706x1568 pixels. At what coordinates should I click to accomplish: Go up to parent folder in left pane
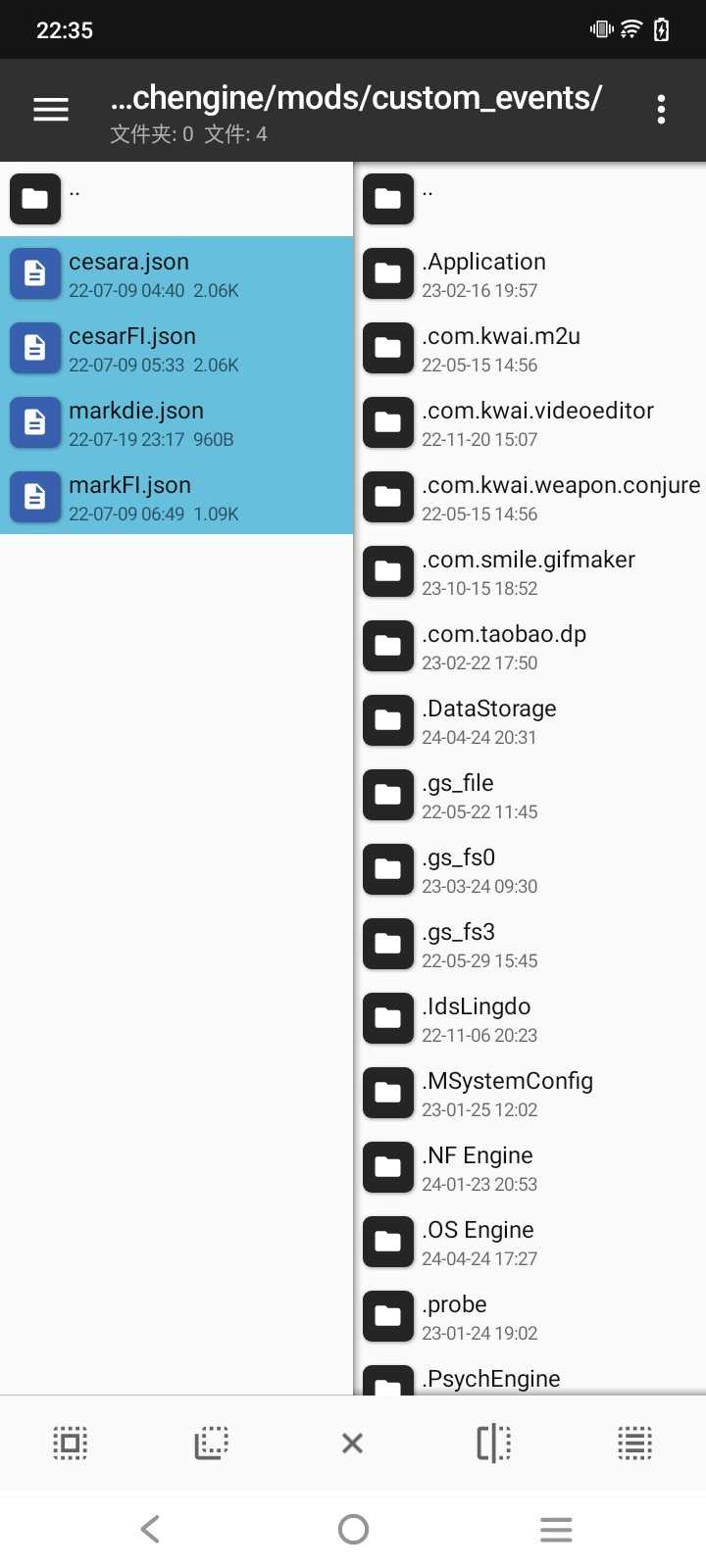176,198
